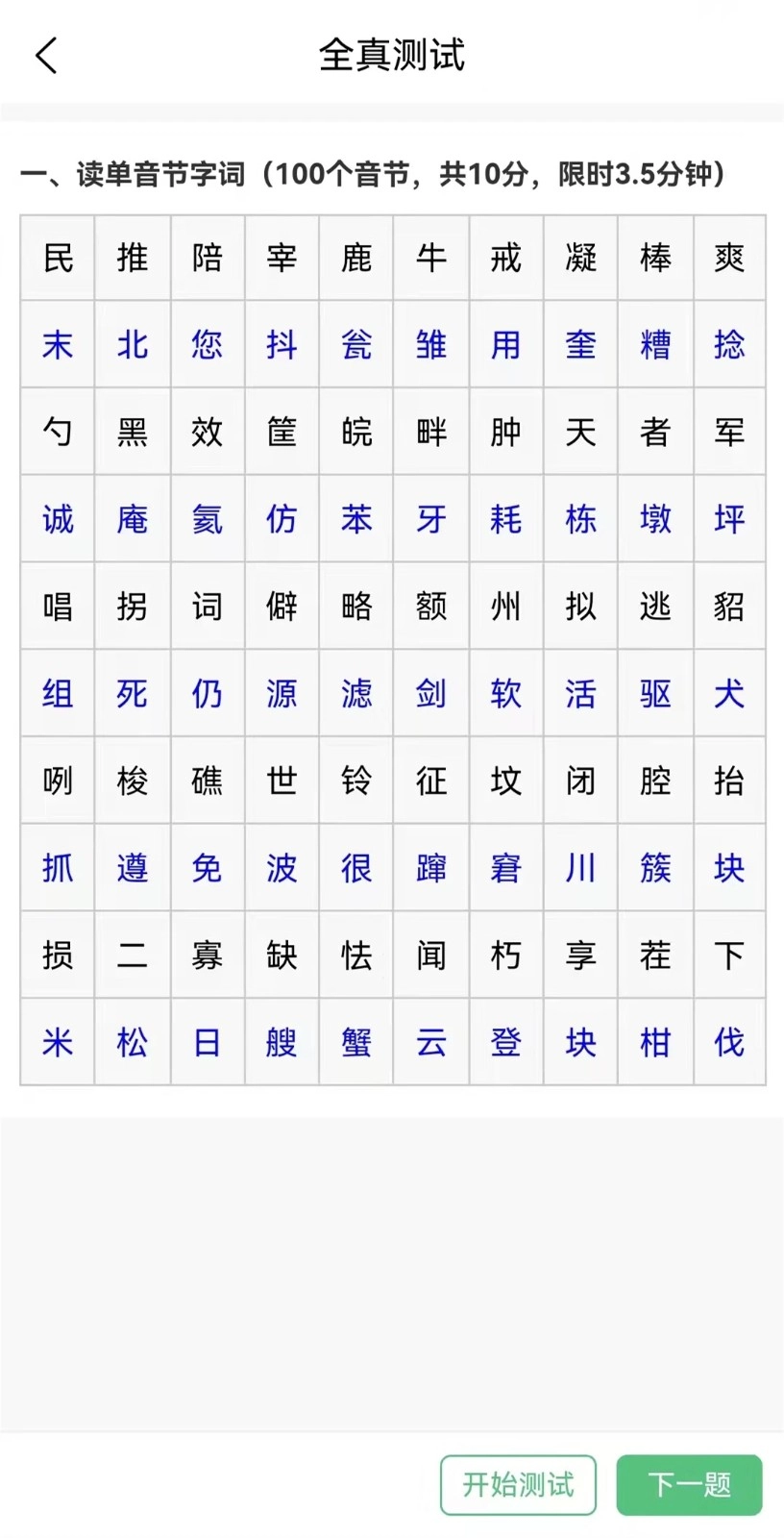The image size is (784, 1538).
Task: Select the character 爽 at top right
Action: point(729,258)
